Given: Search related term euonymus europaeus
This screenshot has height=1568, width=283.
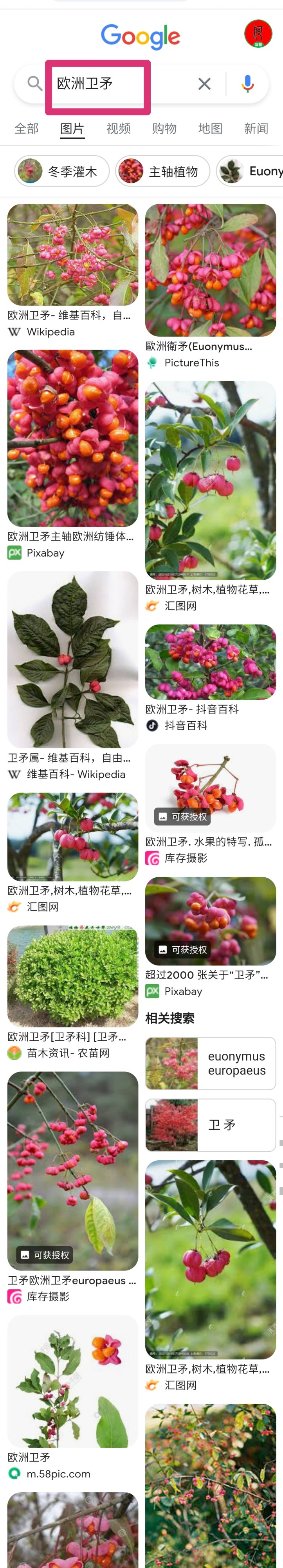Looking at the screenshot, I should tap(210, 1063).
